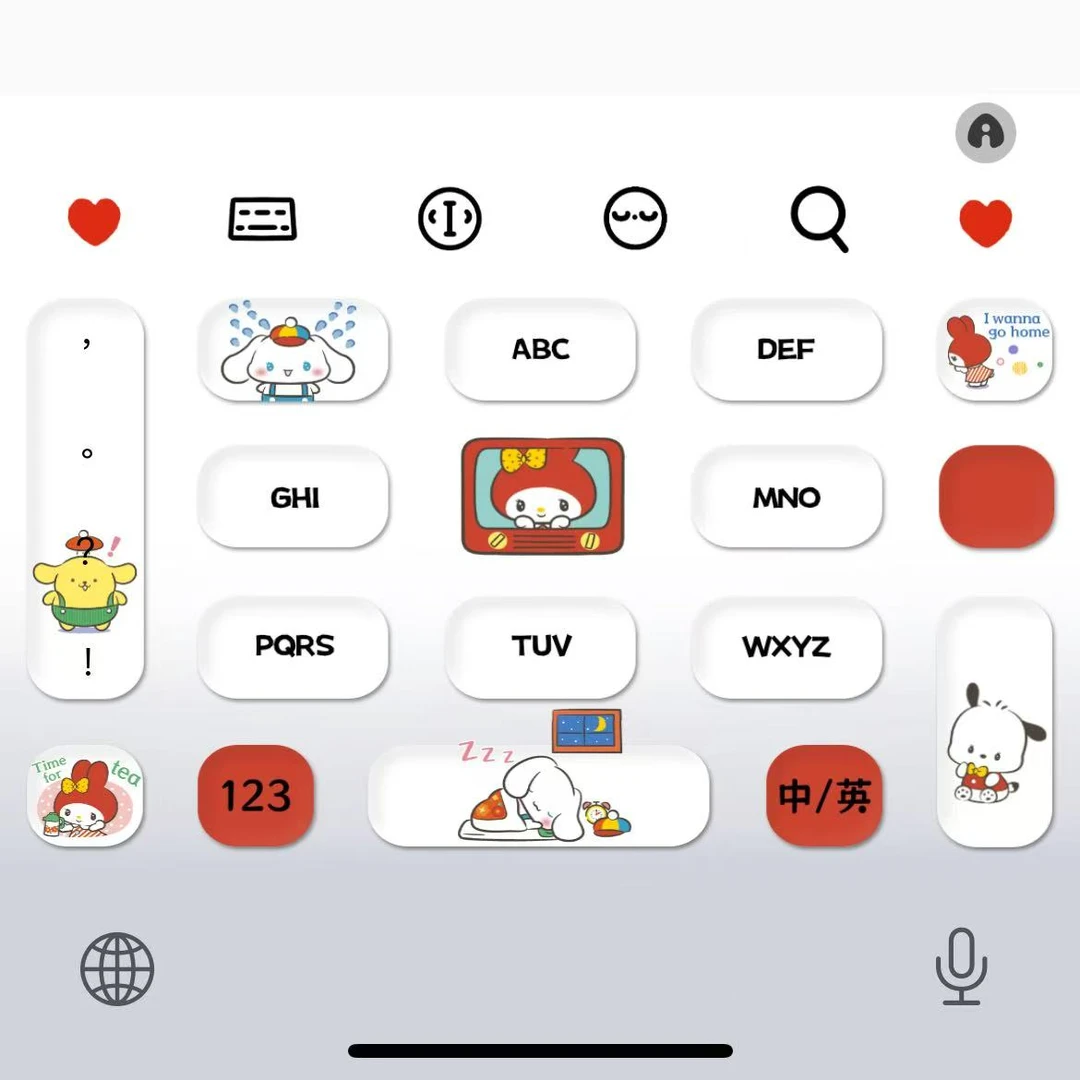Viewport: 1080px width, 1080px height.
Task: Open the emoji face panel
Action: pos(635,218)
